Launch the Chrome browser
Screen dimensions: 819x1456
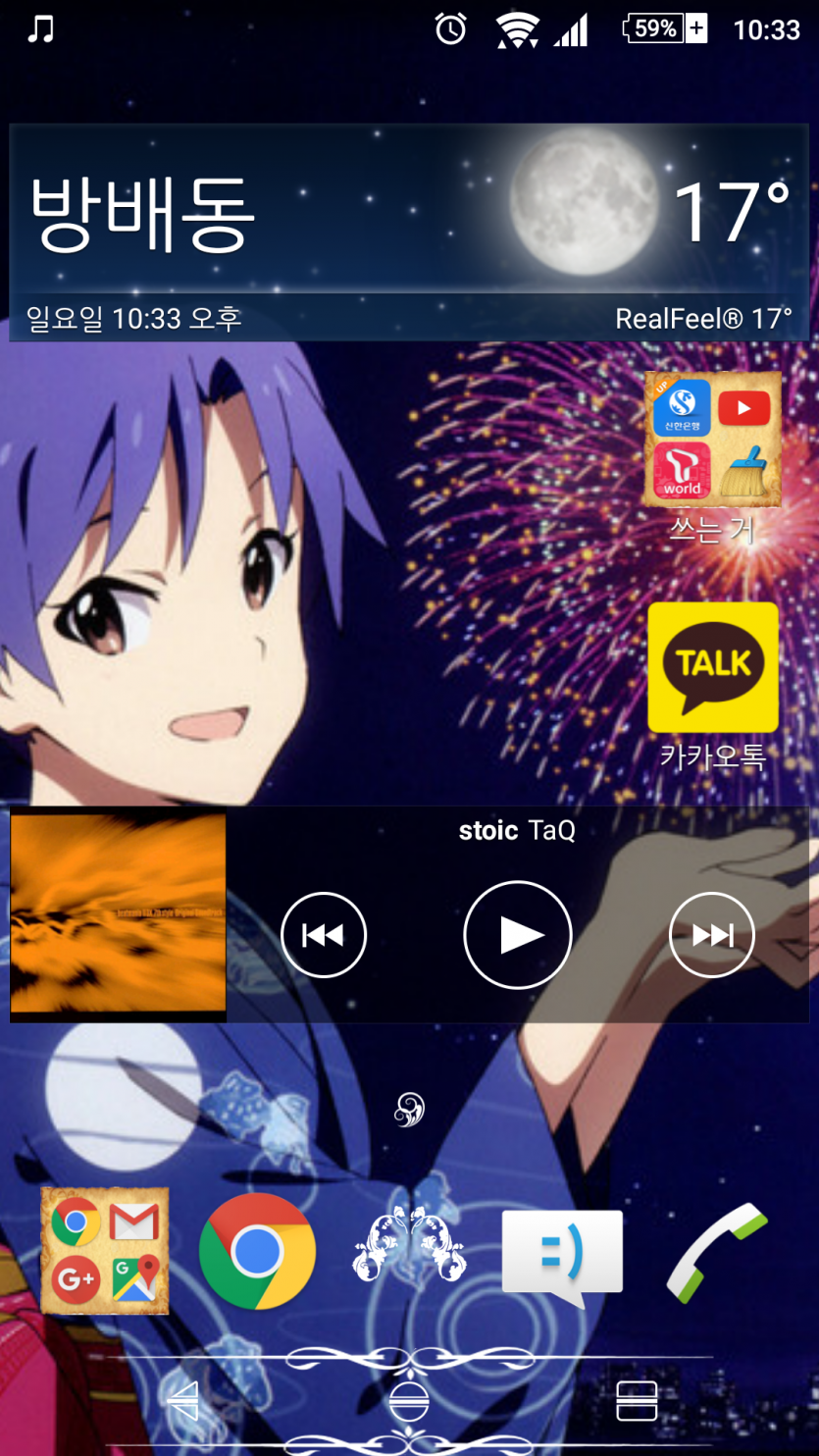257,1251
